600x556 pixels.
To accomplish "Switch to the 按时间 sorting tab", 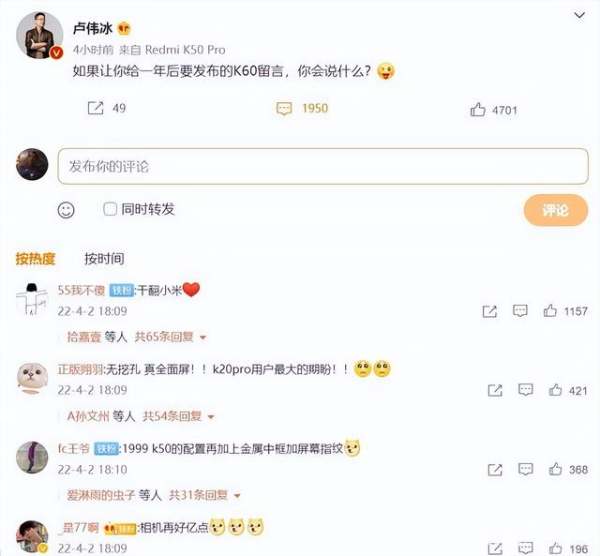I will tap(104, 259).
